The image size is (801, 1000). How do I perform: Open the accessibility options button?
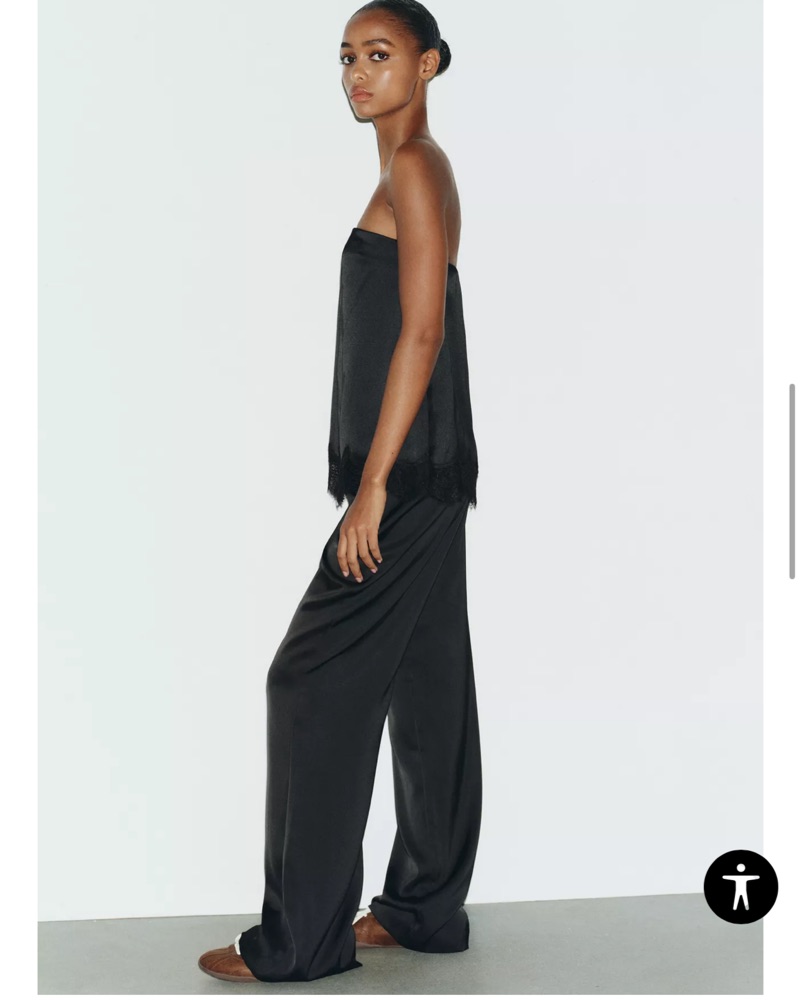(x=740, y=887)
